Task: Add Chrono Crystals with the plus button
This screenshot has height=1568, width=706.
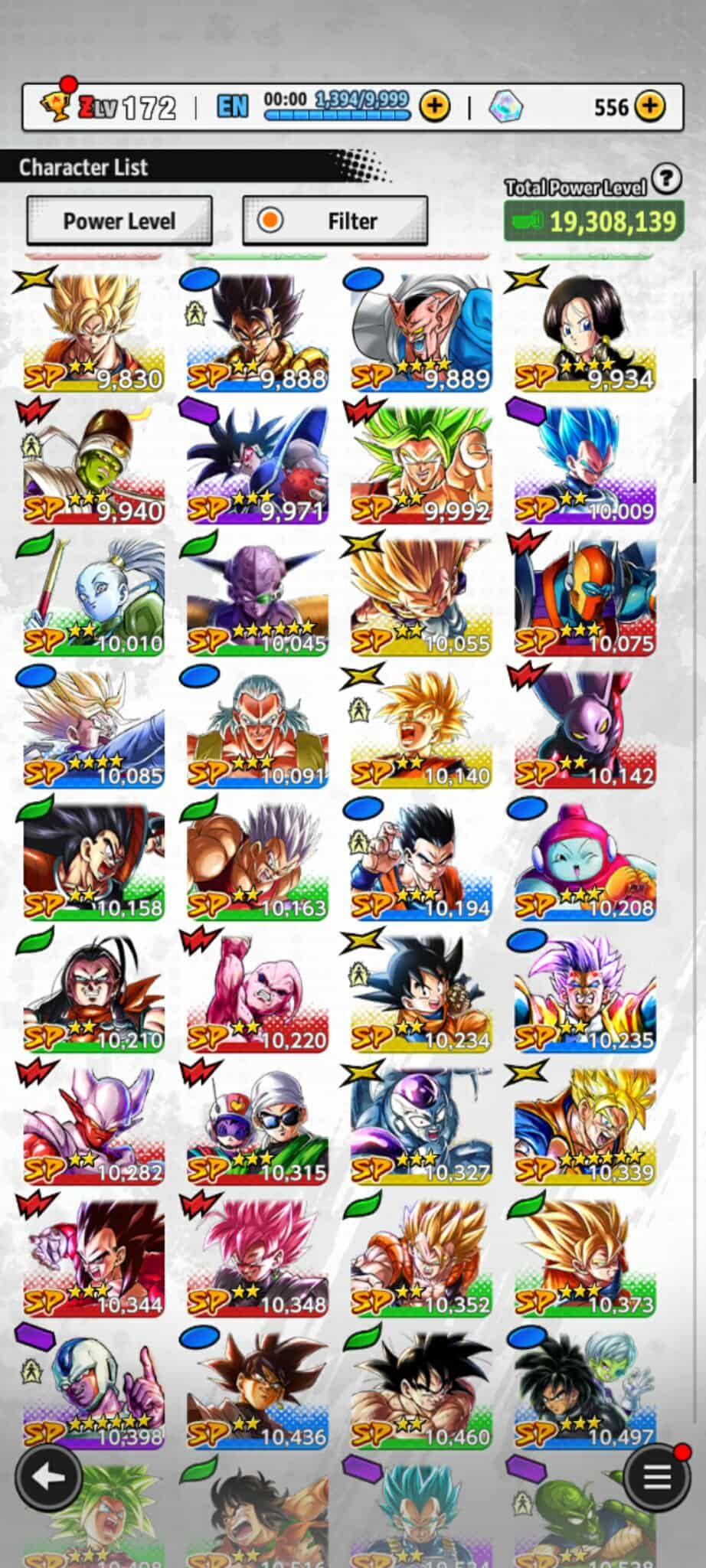Action: click(650, 106)
